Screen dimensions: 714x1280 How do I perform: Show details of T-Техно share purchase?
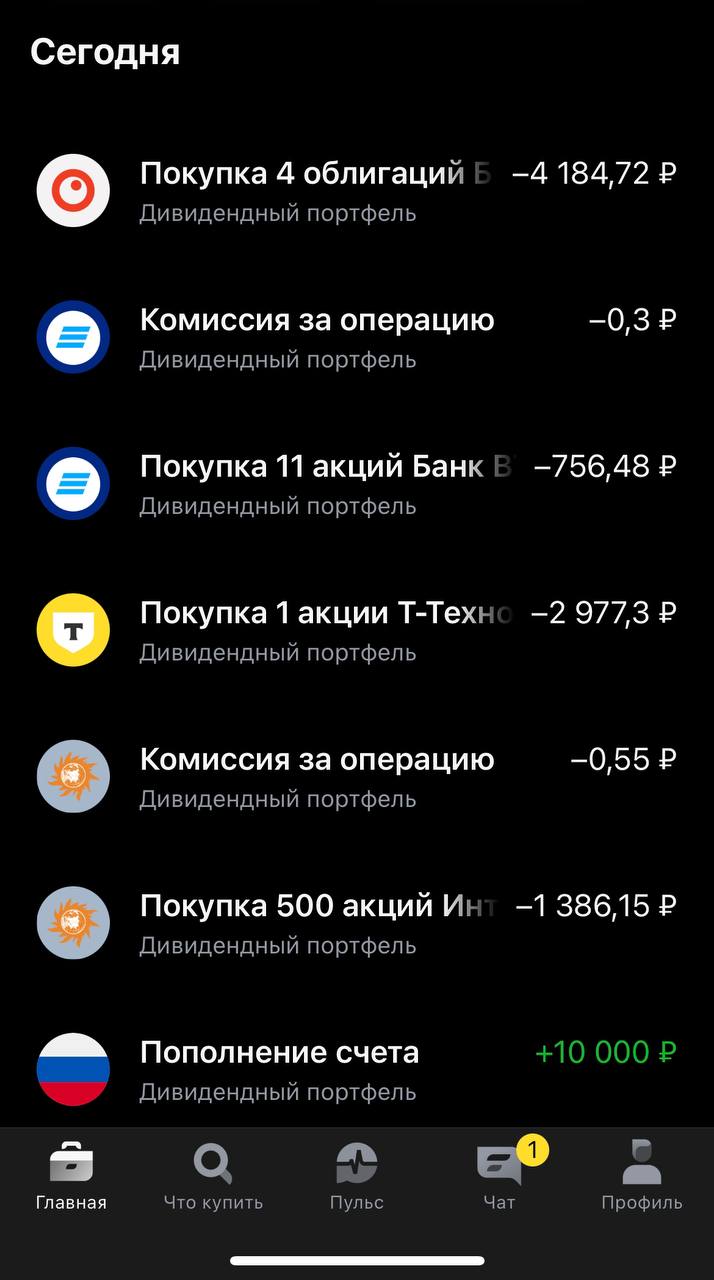[356, 630]
